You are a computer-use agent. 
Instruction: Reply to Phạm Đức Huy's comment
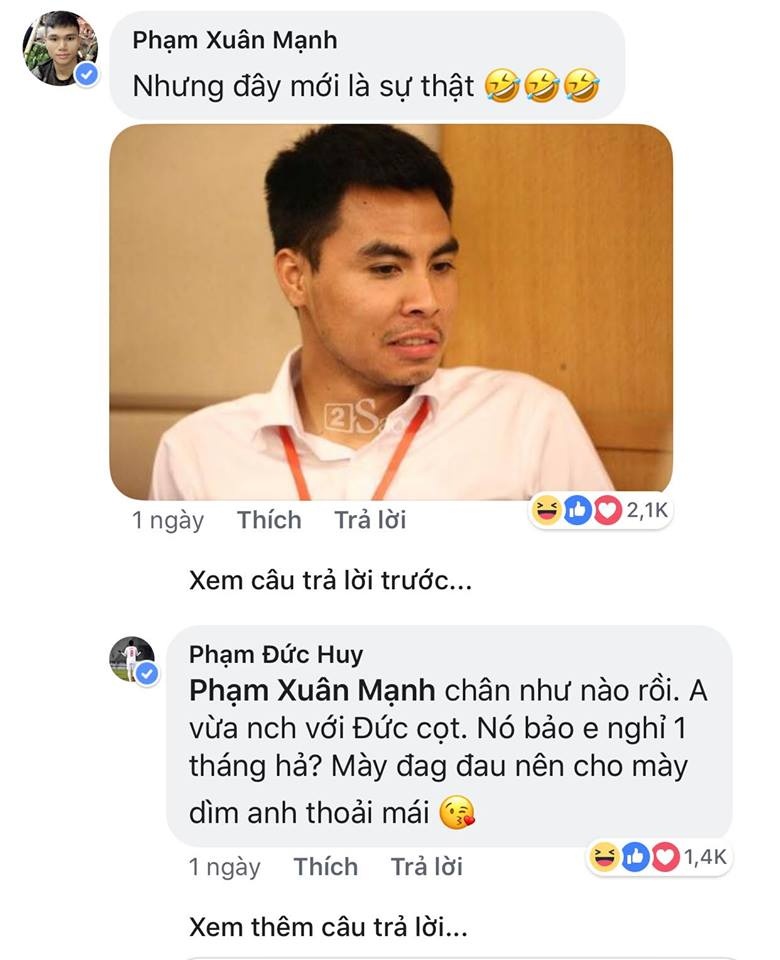click(426, 866)
